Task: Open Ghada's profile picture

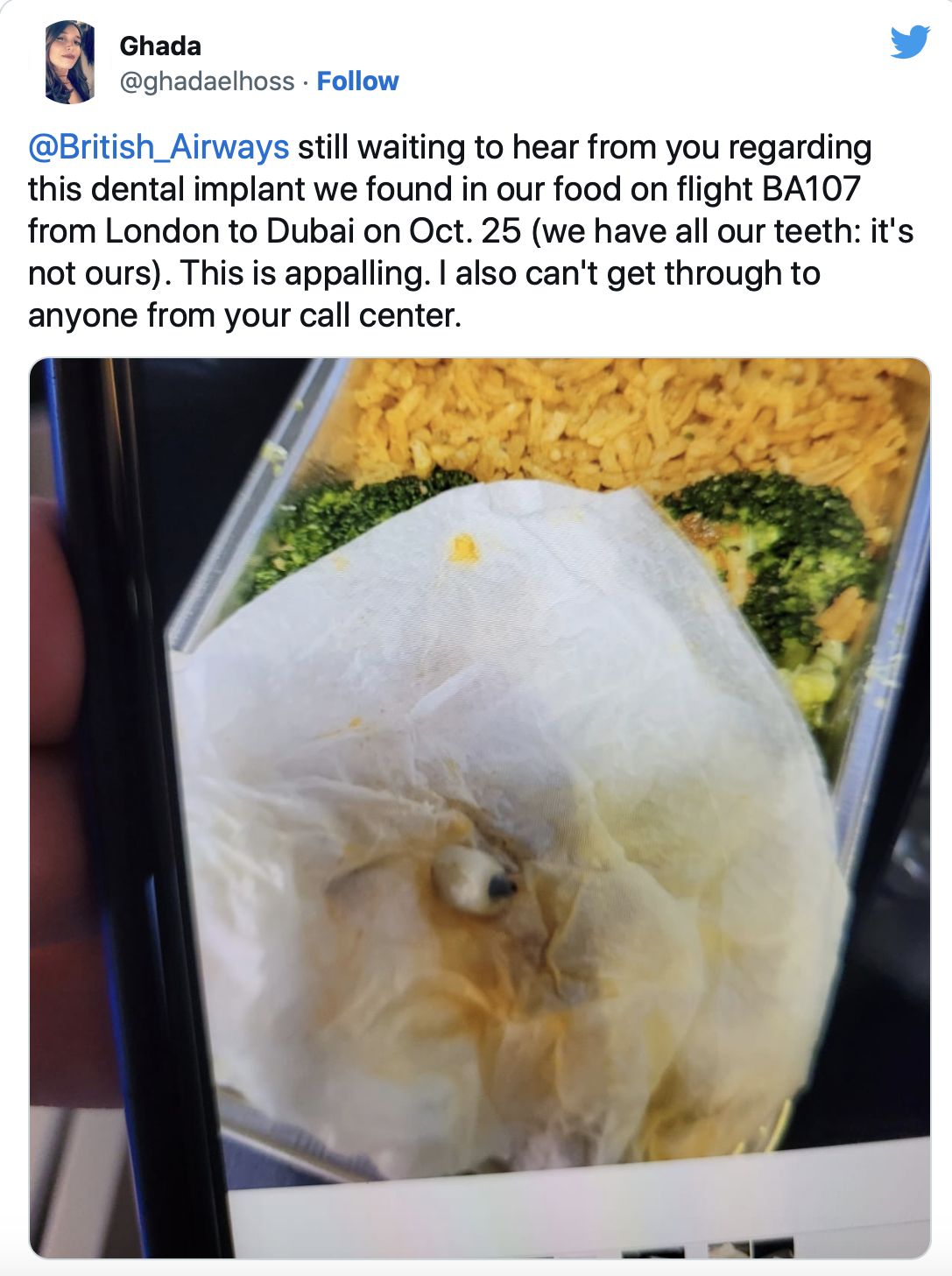Action: [x=69, y=62]
